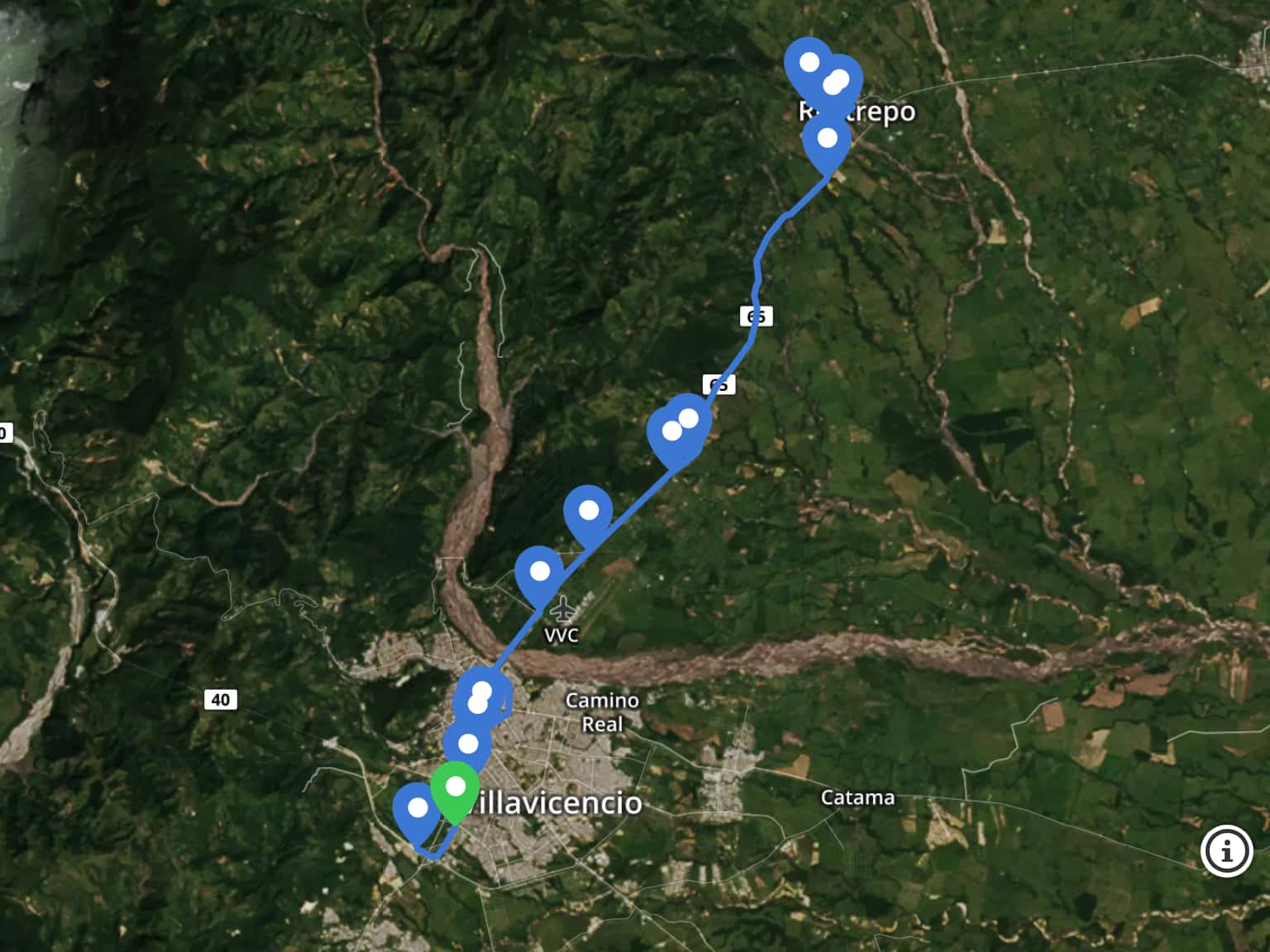The width and height of the screenshot is (1270, 952).
Task: Select the green pin at Villavicencio
Action: click(x=455, y=788)
